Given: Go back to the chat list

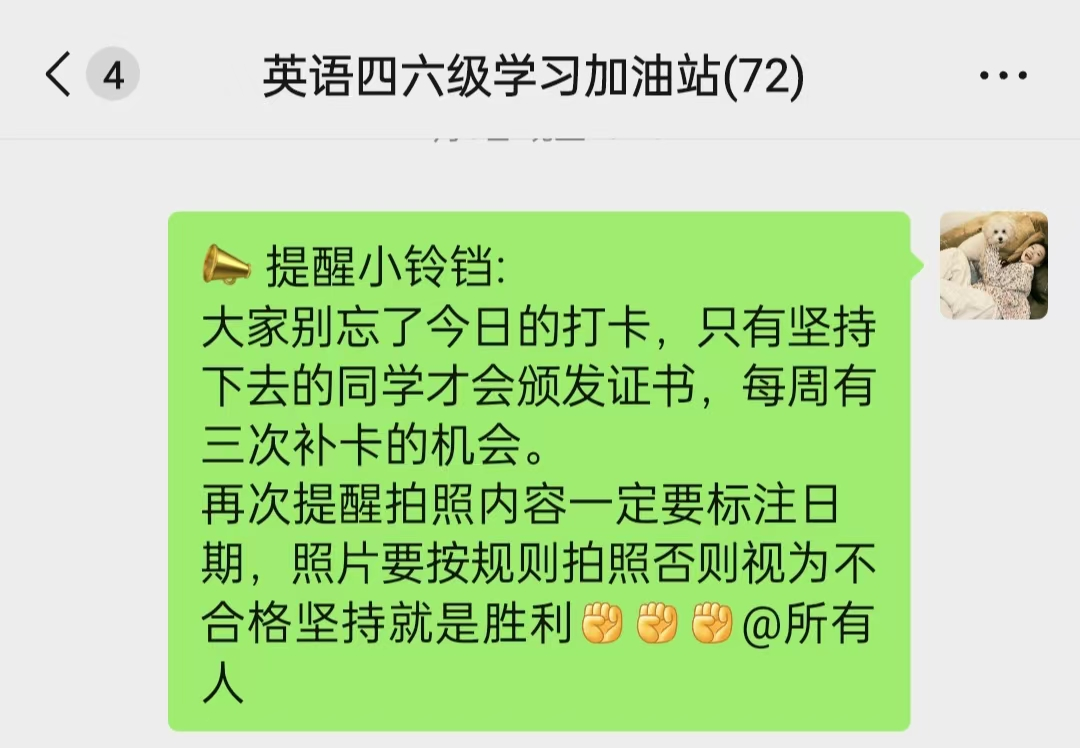Looking at the screenshot, I should [59, 76].
